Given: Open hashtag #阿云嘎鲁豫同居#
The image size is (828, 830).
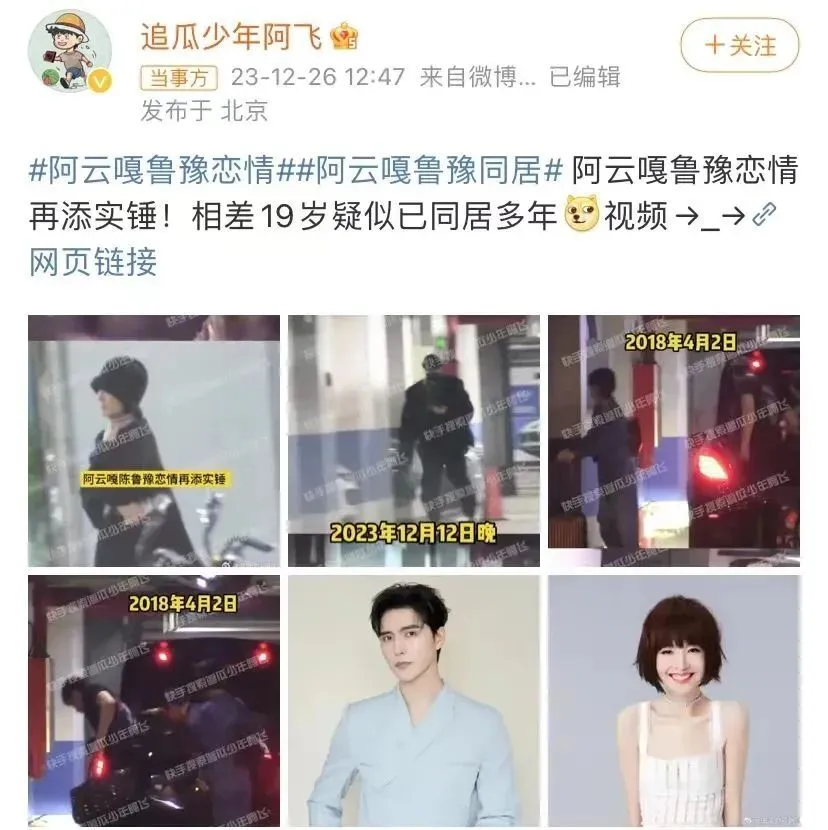Looking at the screenshot, I should (430, 169).
